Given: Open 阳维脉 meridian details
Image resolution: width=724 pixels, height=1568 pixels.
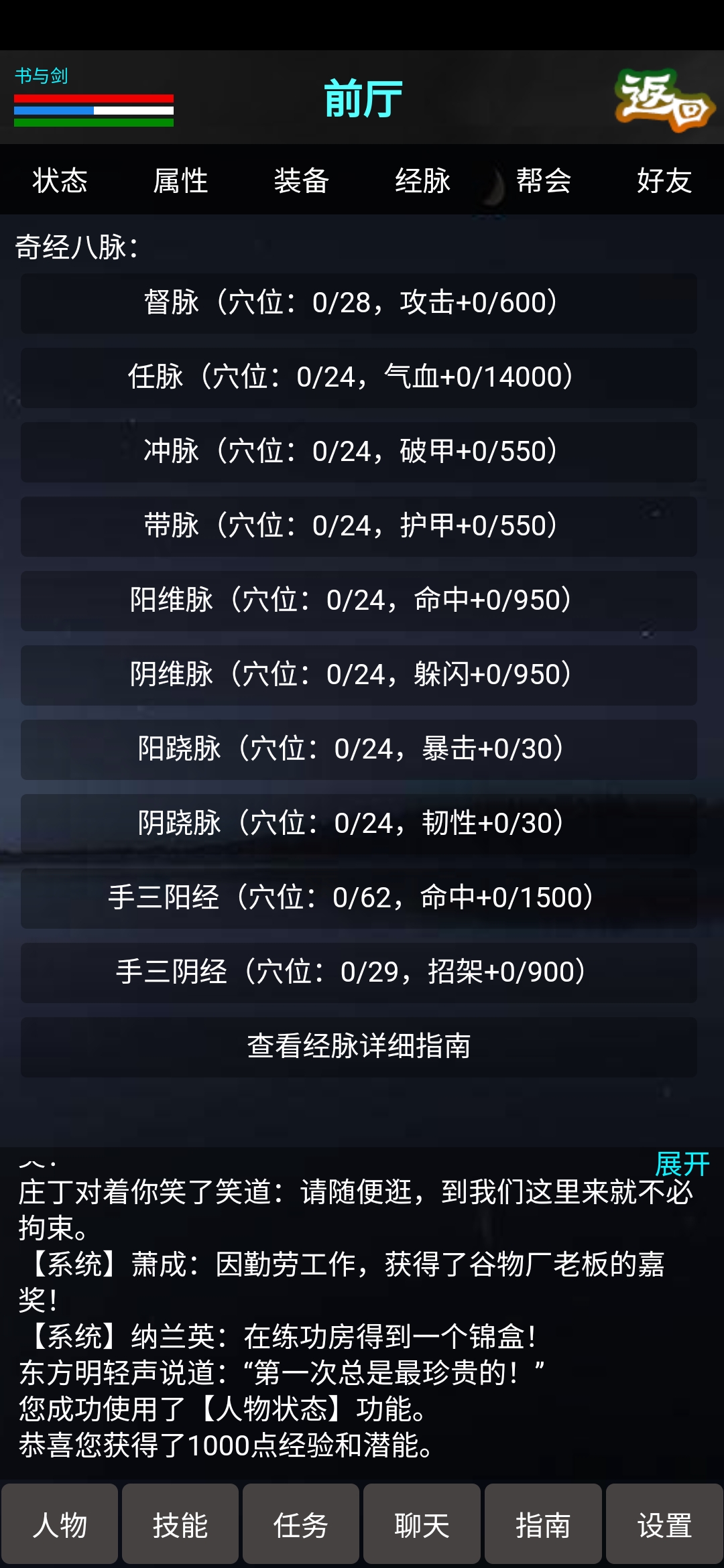Looking at the screenshot, I should pos(362,602).
